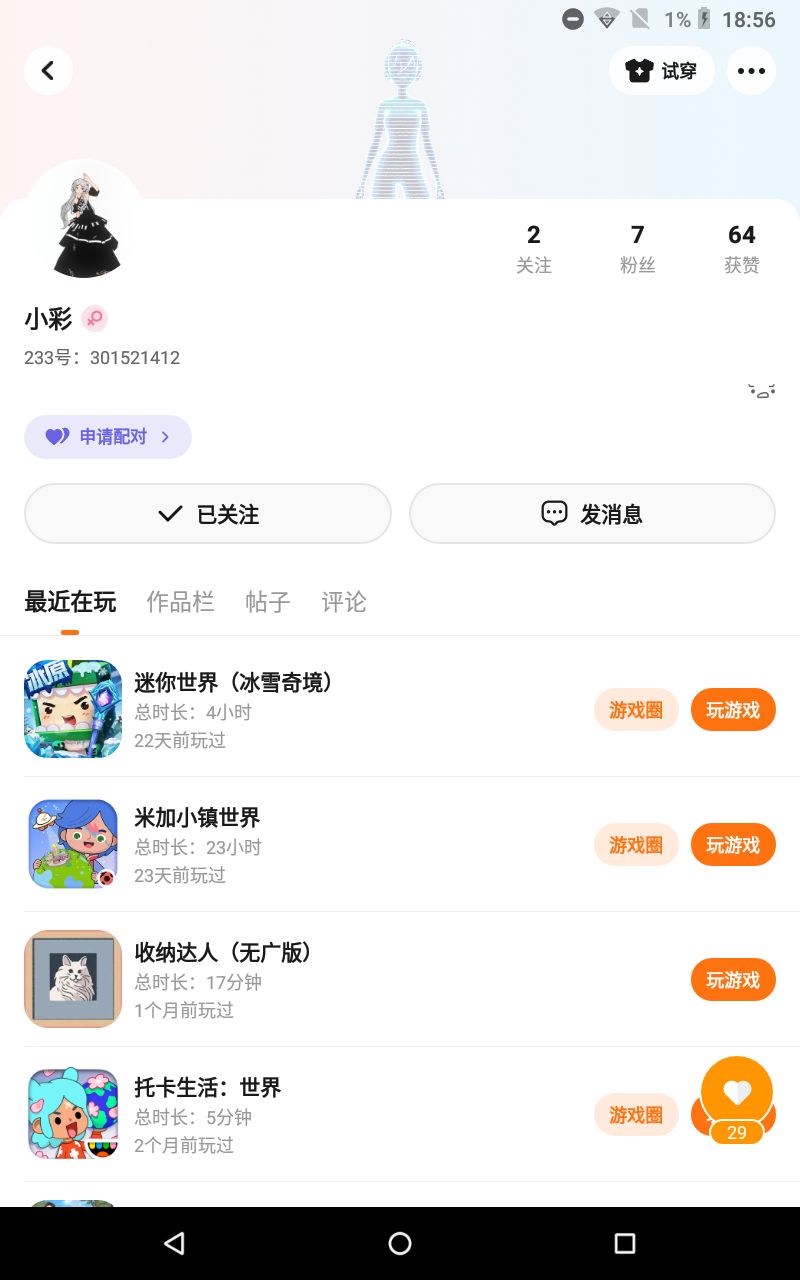Select the 最近在玩 tab

(70, 602)
